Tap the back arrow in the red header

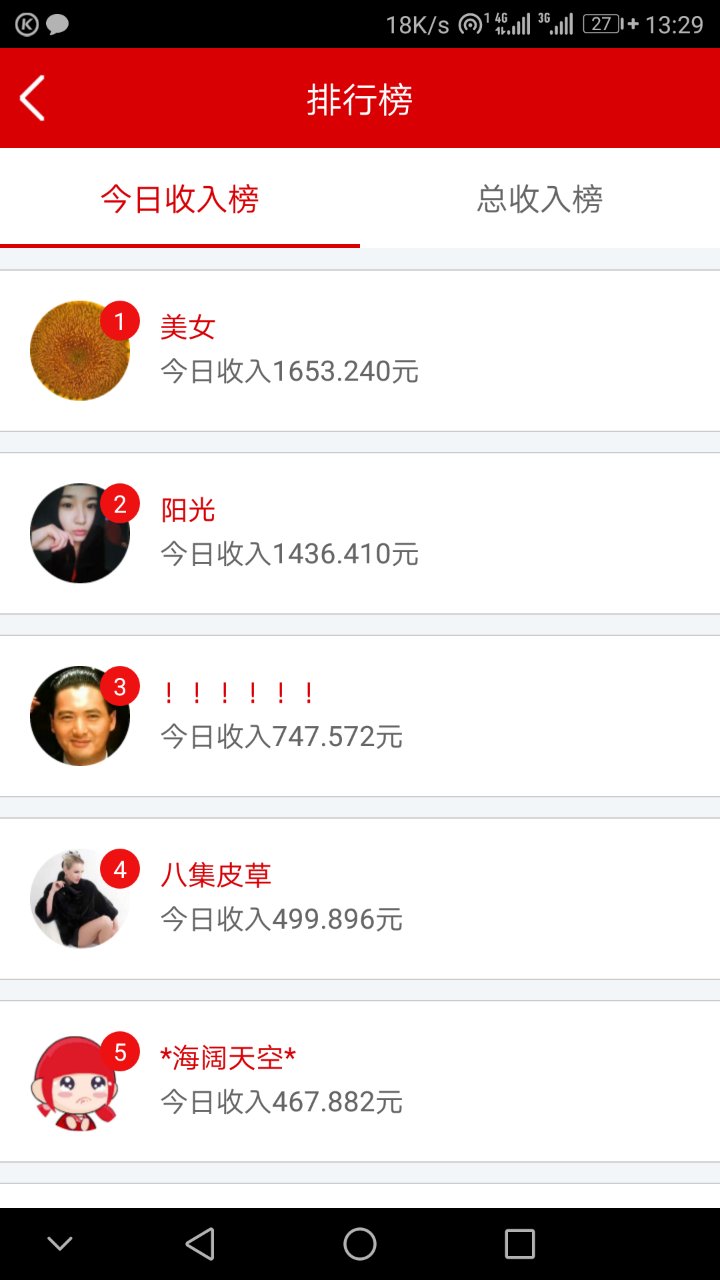tap(32, 97)
